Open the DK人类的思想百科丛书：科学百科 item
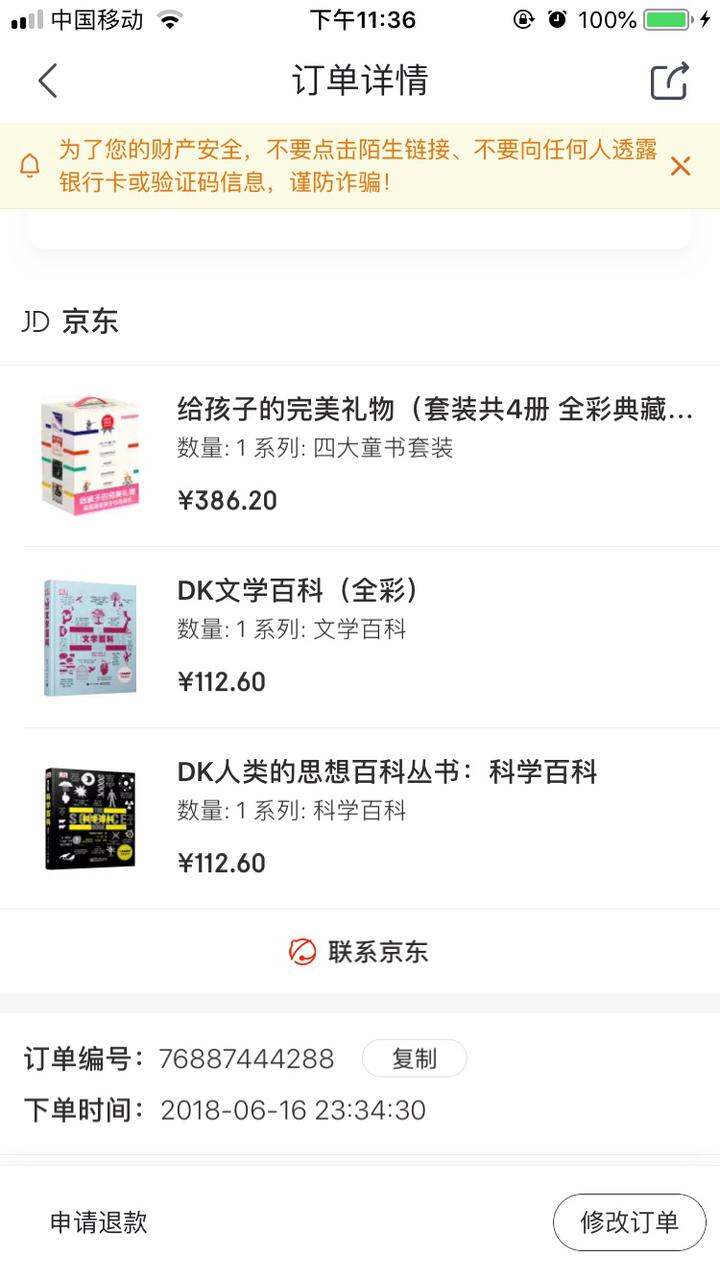720x1280 pixels. pyautogui.click(x=360, y=818)
